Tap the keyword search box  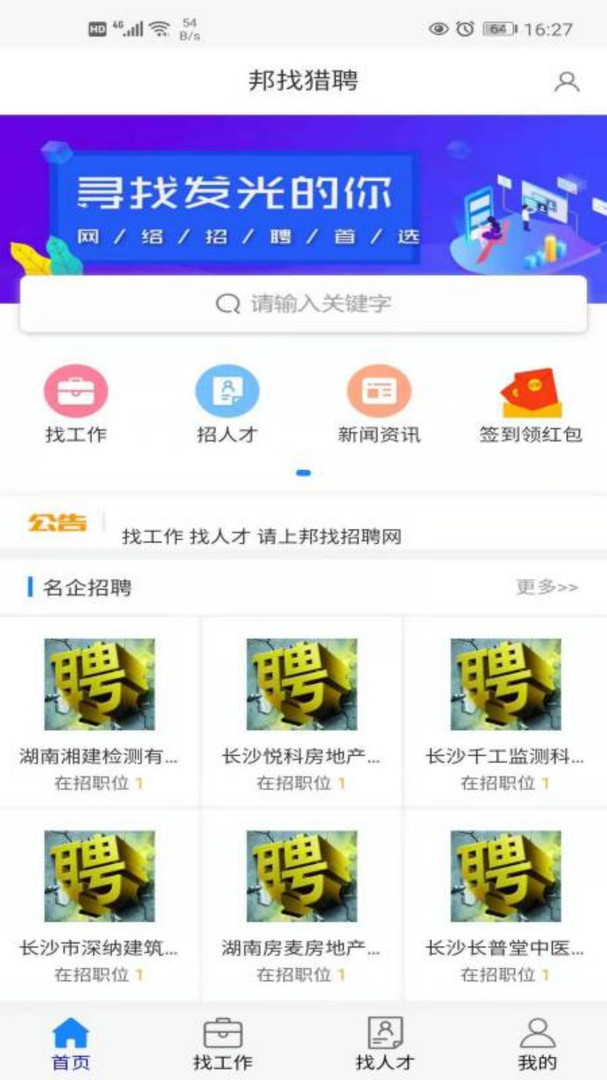303,304
